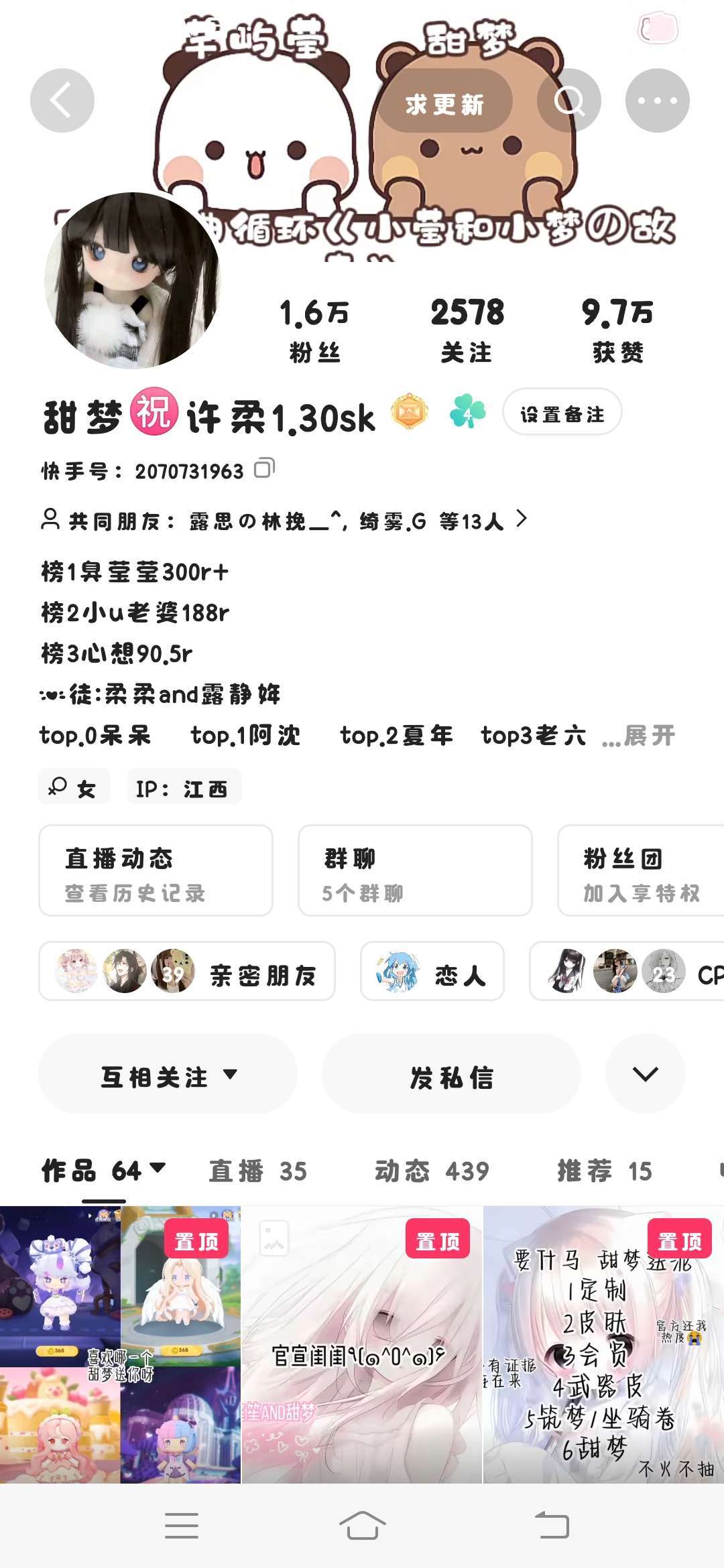
Task: Tap 设置备注 to set a remark
Action: (x=562, y=414)
